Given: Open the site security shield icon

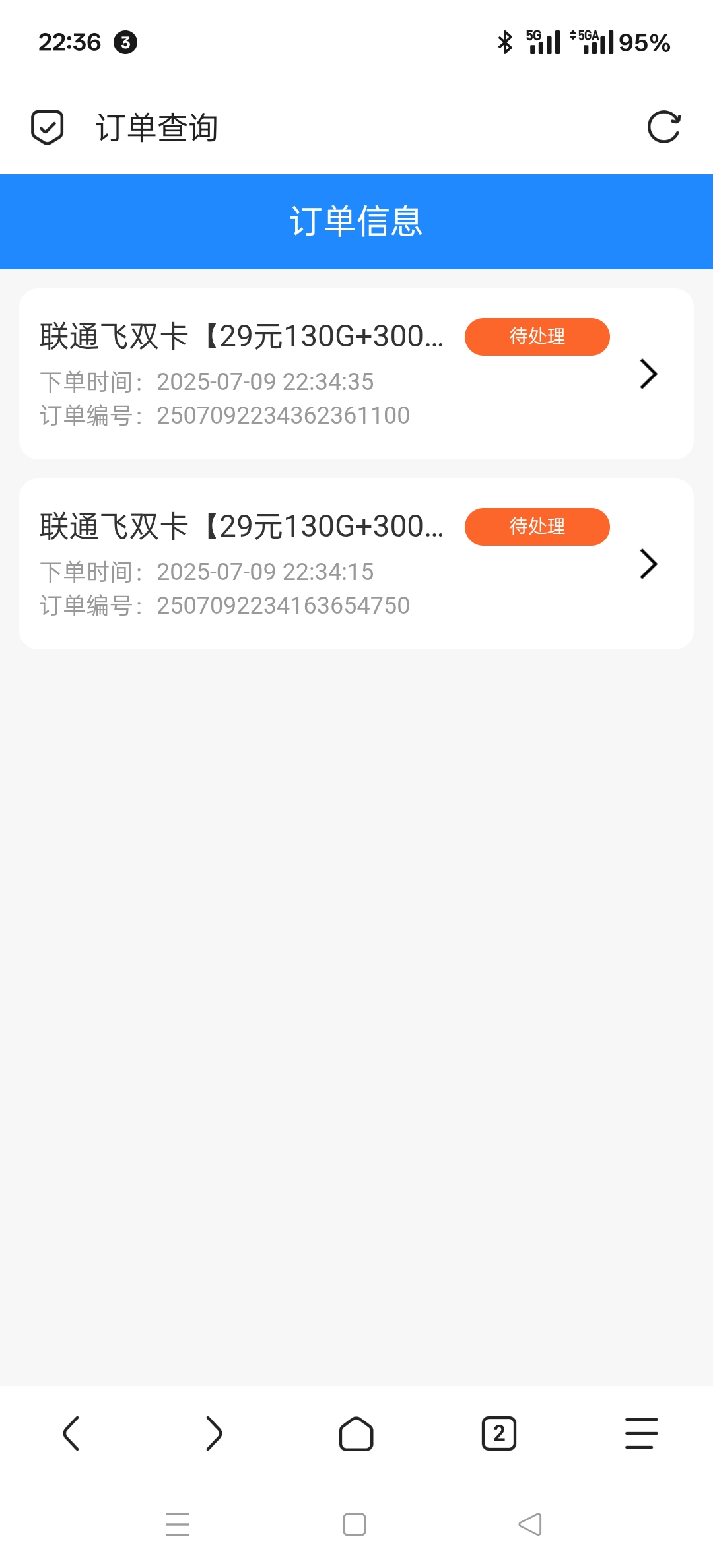Looking at the screenshot, I should click(48, 127).
